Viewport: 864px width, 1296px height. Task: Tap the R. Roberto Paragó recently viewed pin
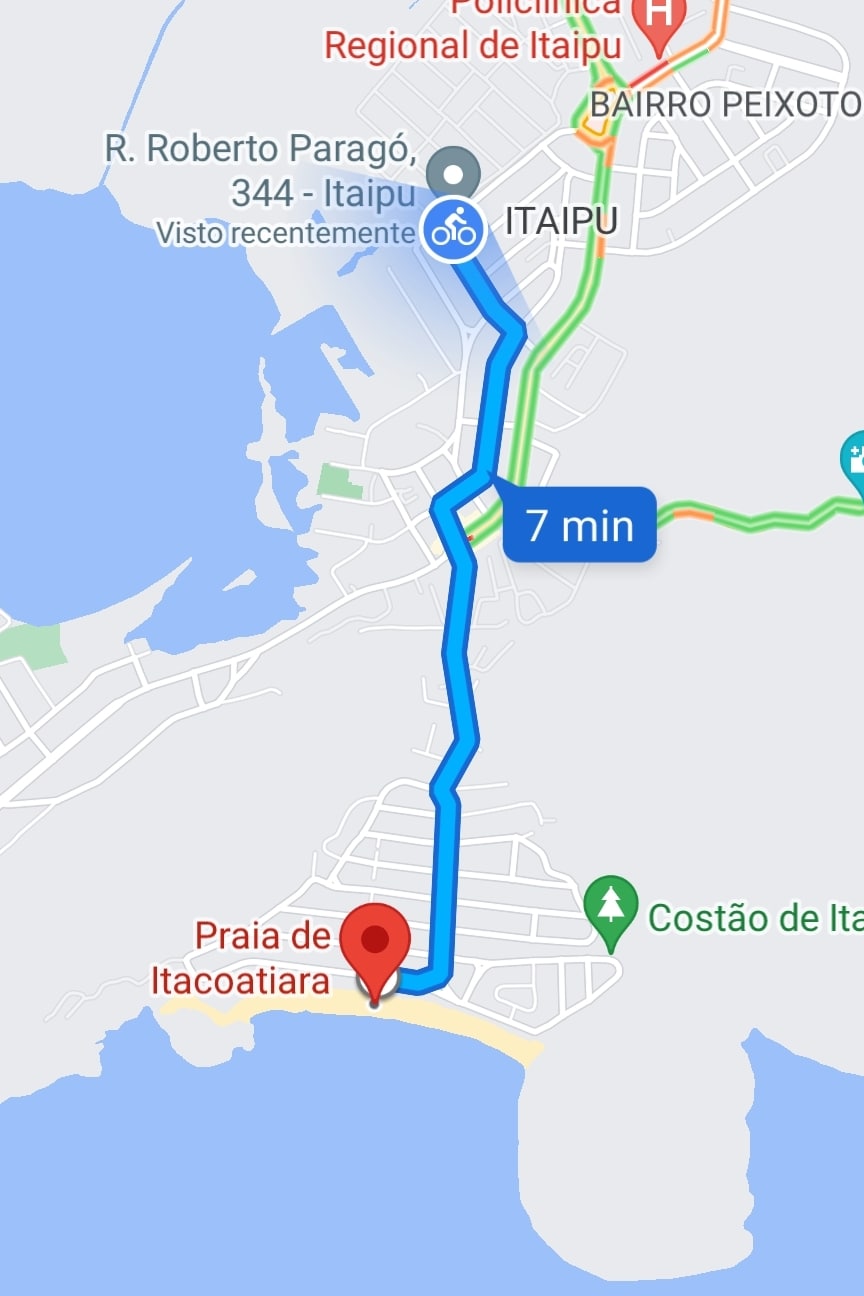[x=453, y=173]
